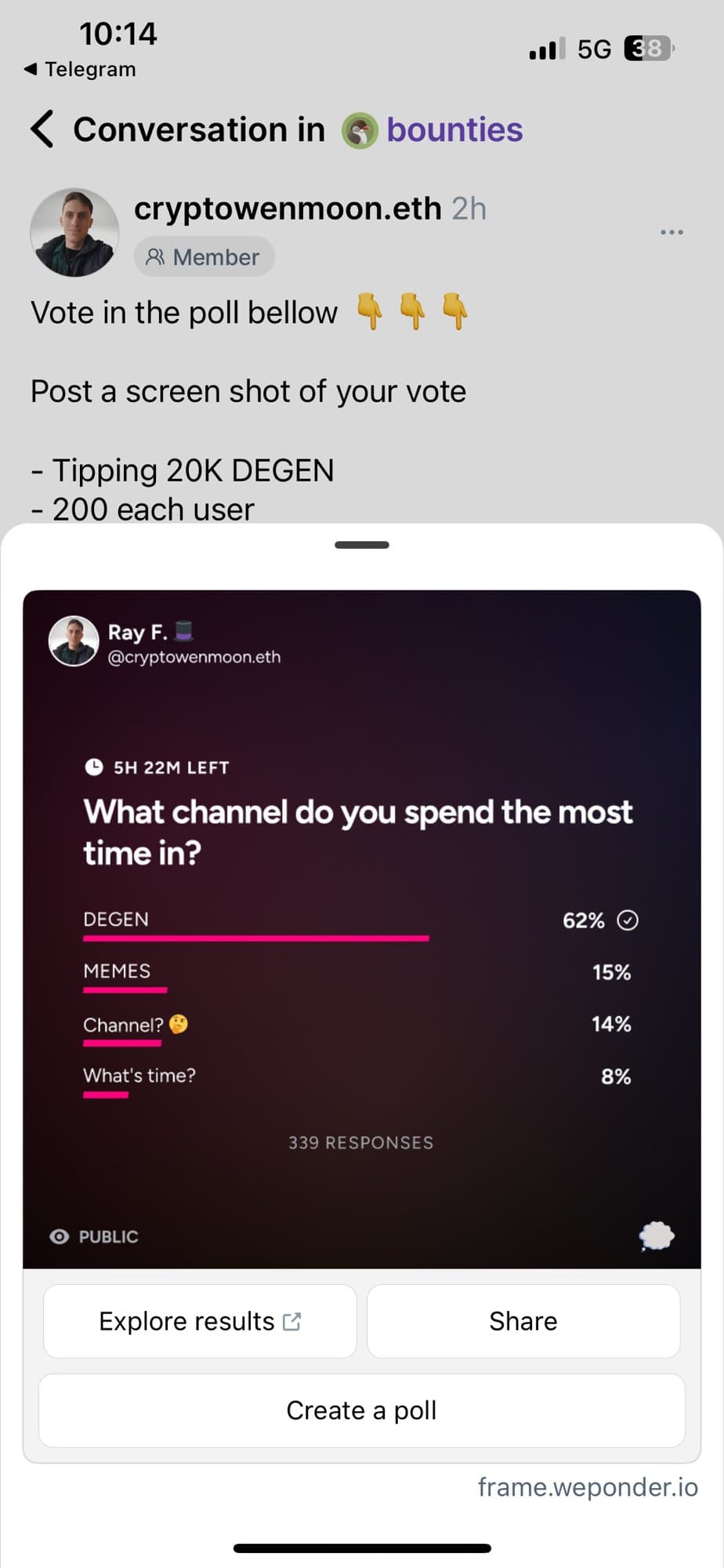This screenshot has width=724, height=1568.
Task: Tap the sheet's drag handle
Action: tap(362, 545)
